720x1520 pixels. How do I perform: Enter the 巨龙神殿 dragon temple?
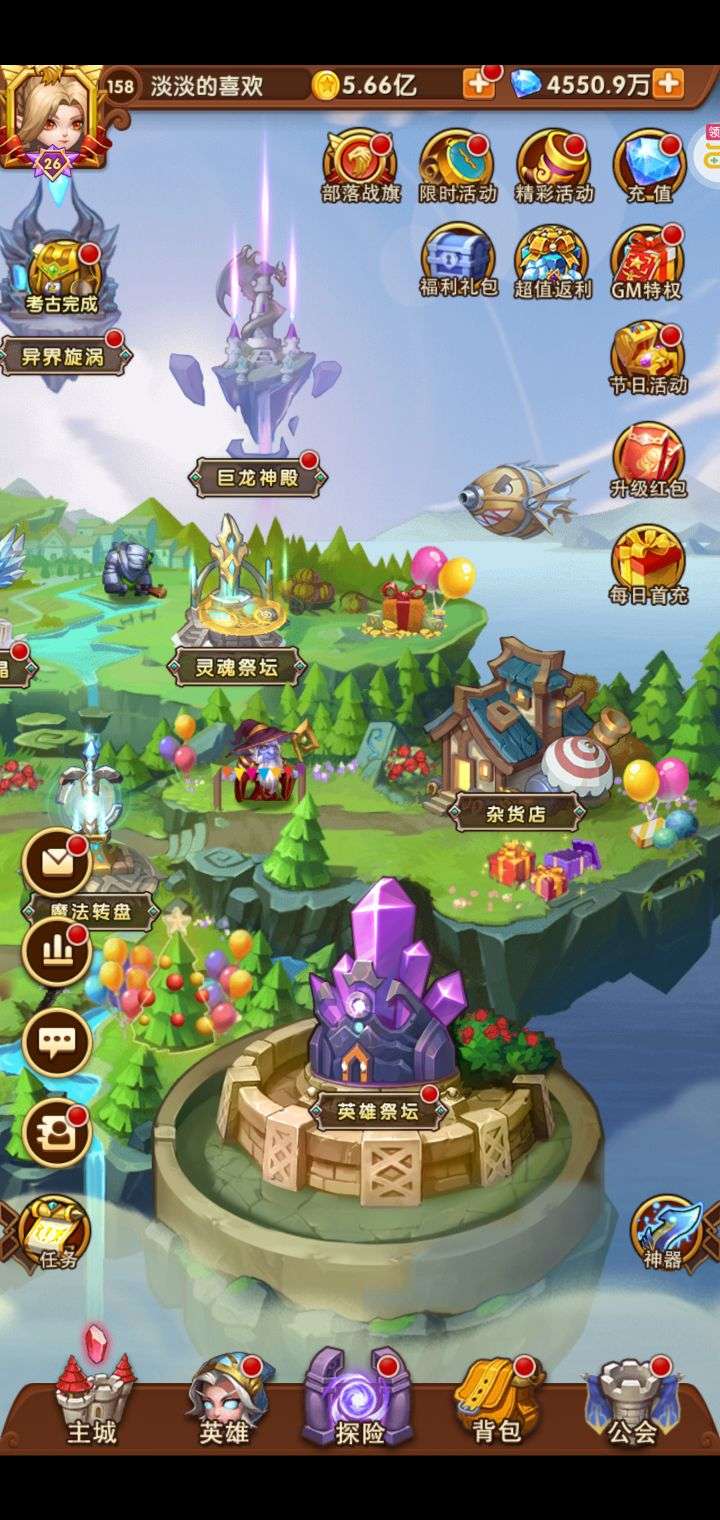coord(260,477)
